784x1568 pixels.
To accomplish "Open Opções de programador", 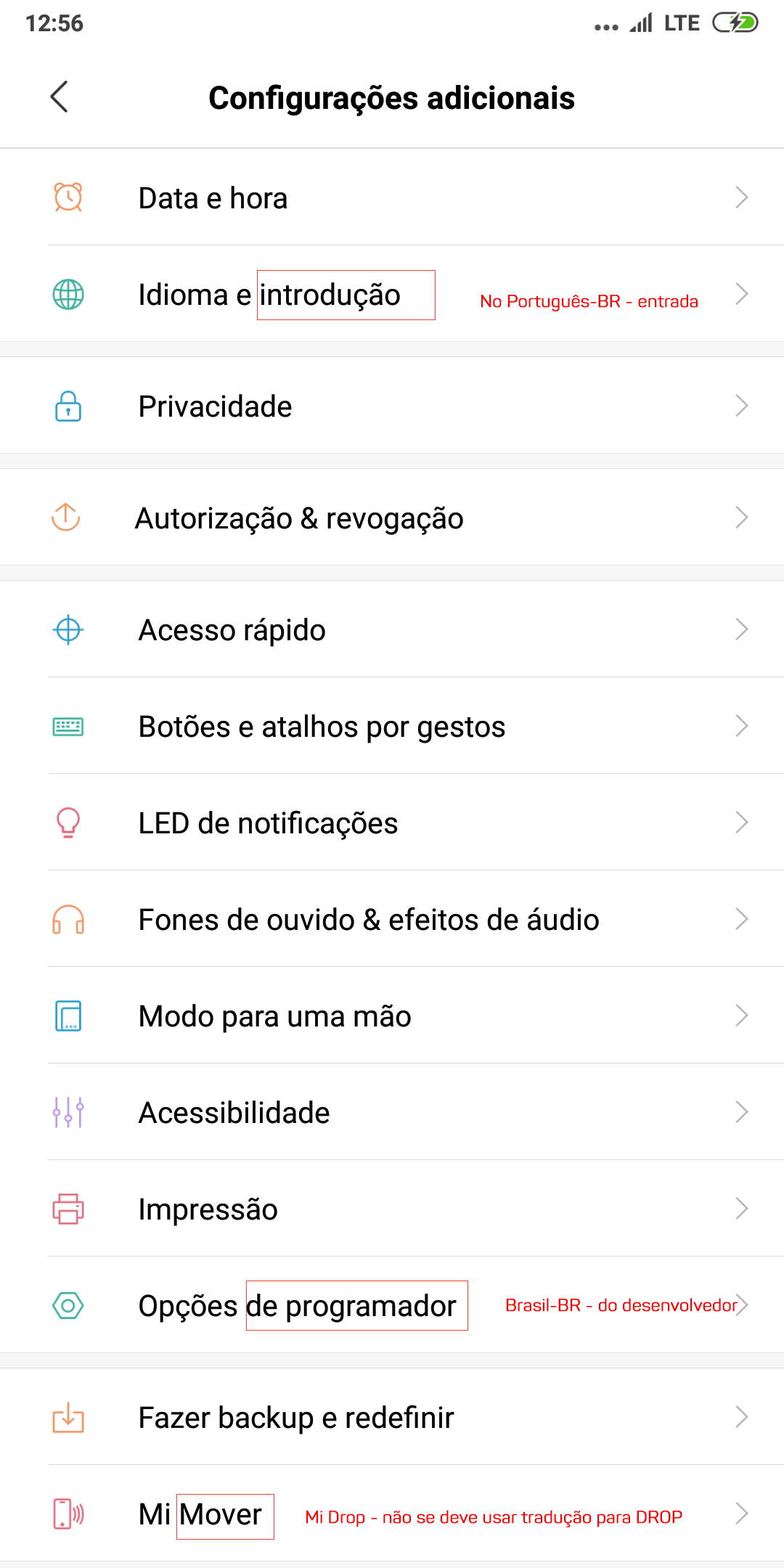I will 392,1305.
